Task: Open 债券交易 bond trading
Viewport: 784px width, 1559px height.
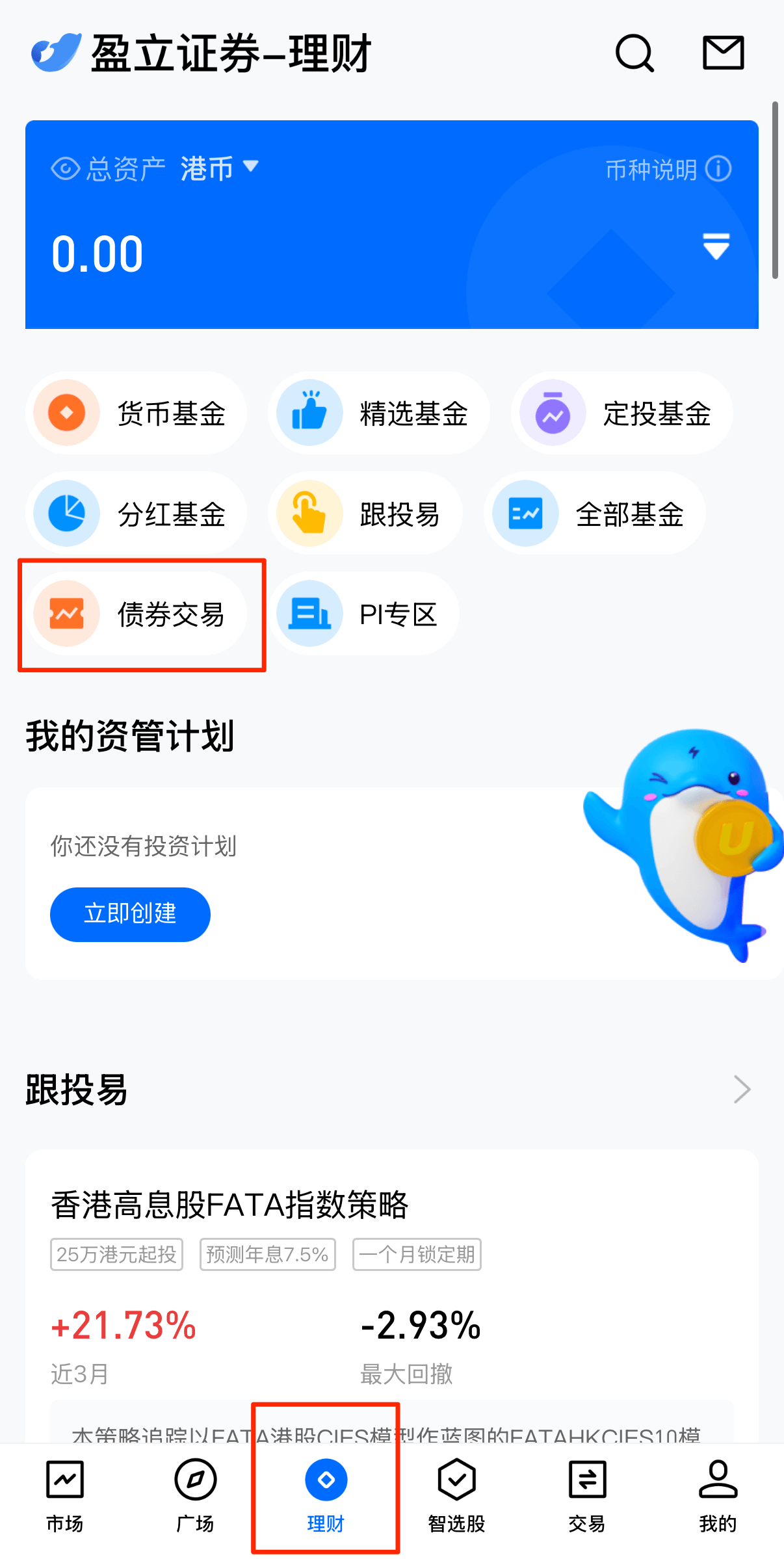Action: point(137,614)
